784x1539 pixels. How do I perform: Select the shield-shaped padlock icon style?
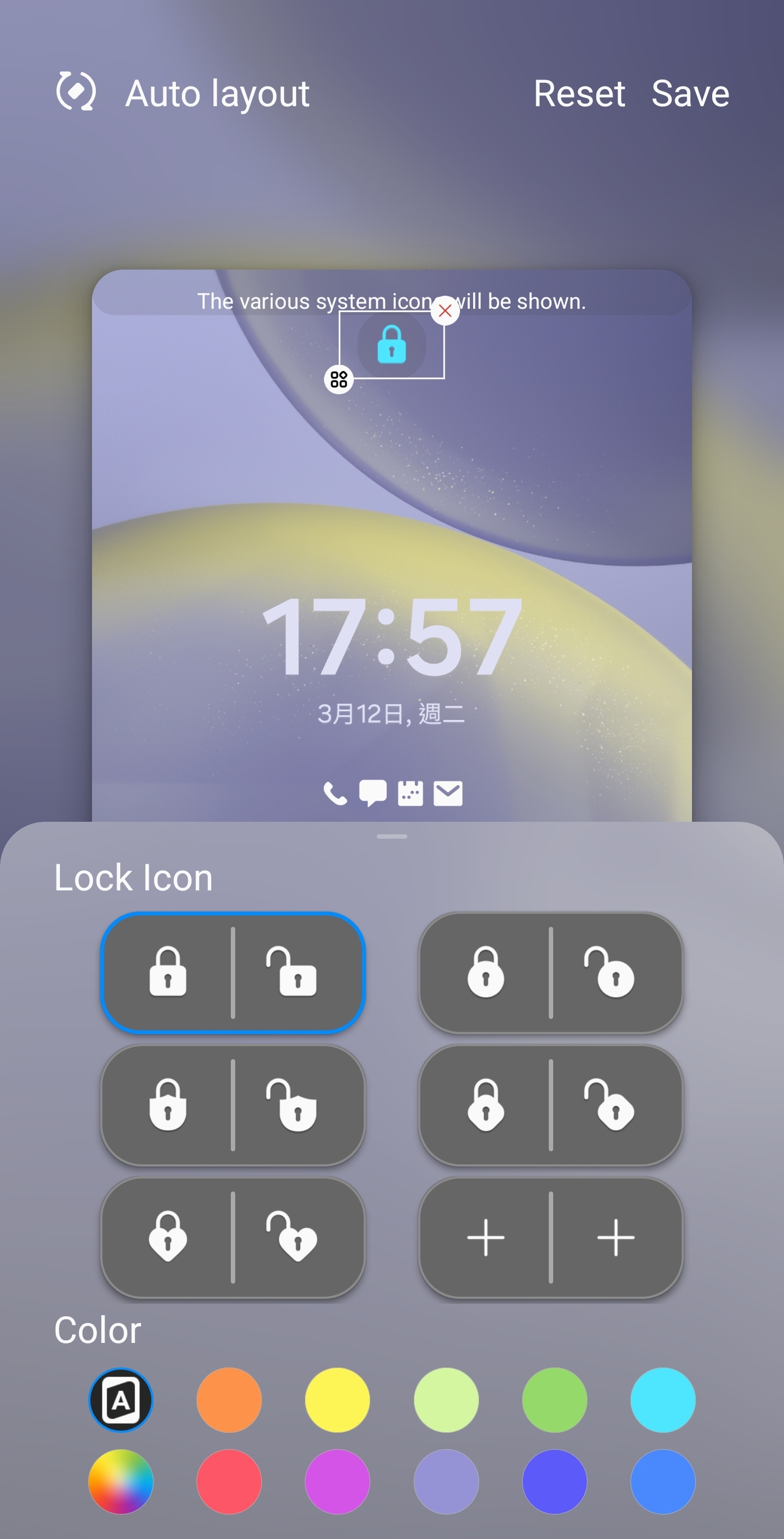(233, 1106)
